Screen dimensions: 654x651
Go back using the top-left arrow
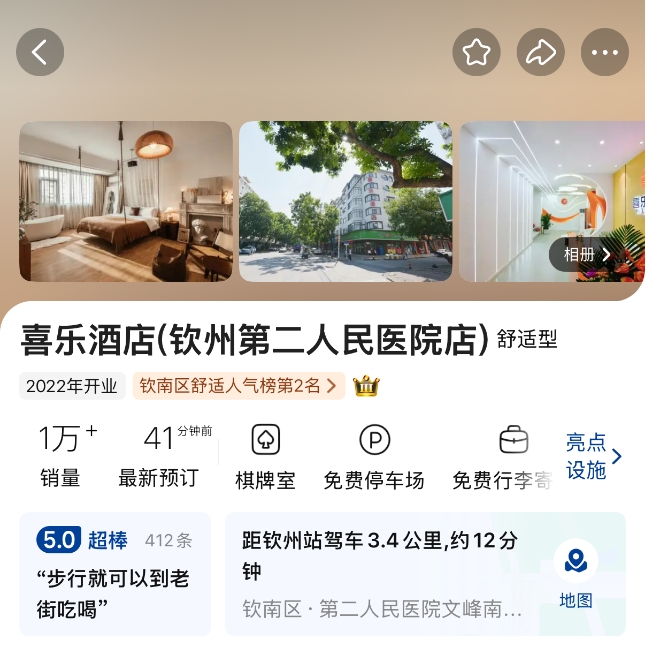tap(40, 52)
